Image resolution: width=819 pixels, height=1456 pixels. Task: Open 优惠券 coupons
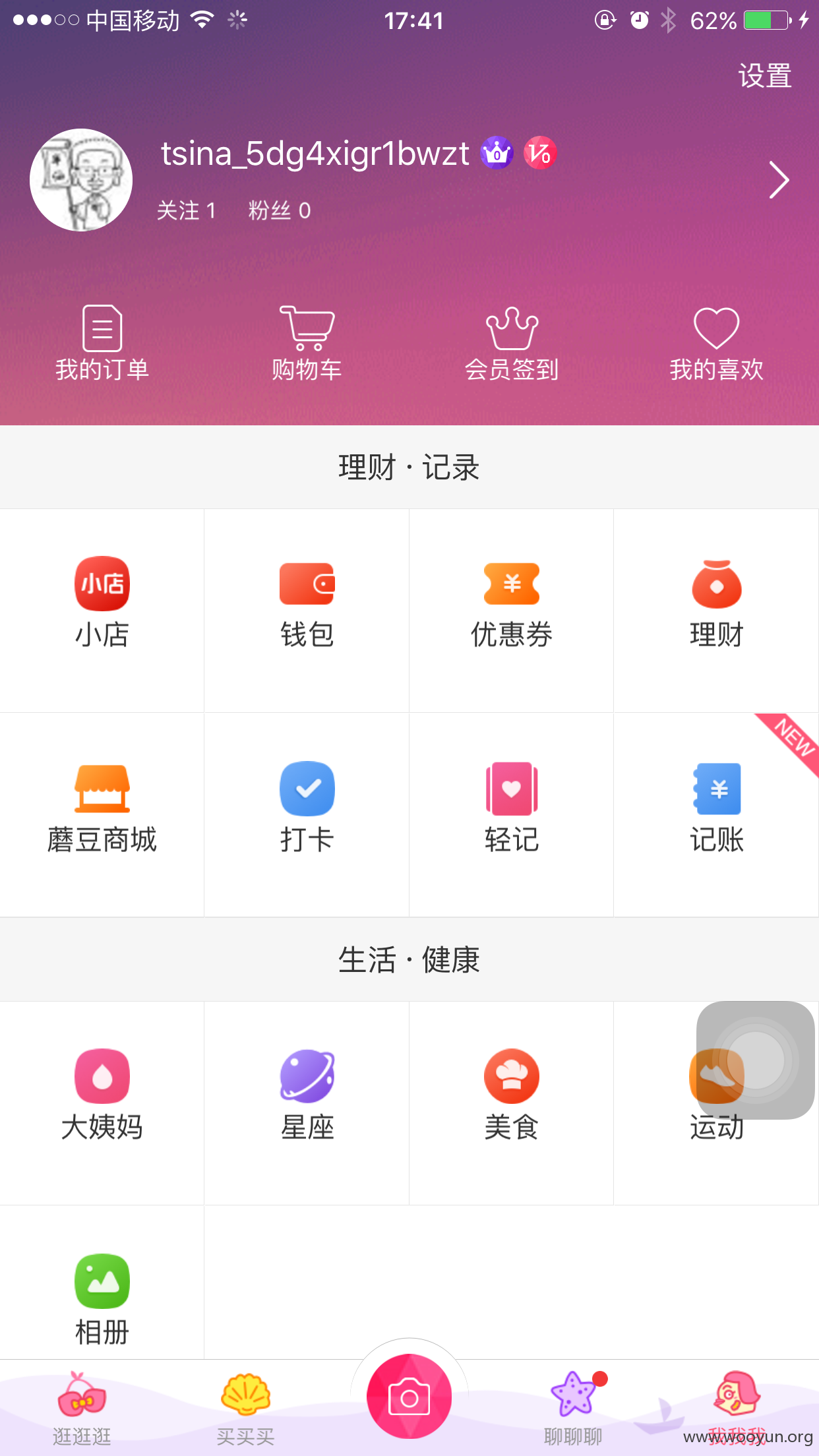pyautogui.click(x=512, y=611)
